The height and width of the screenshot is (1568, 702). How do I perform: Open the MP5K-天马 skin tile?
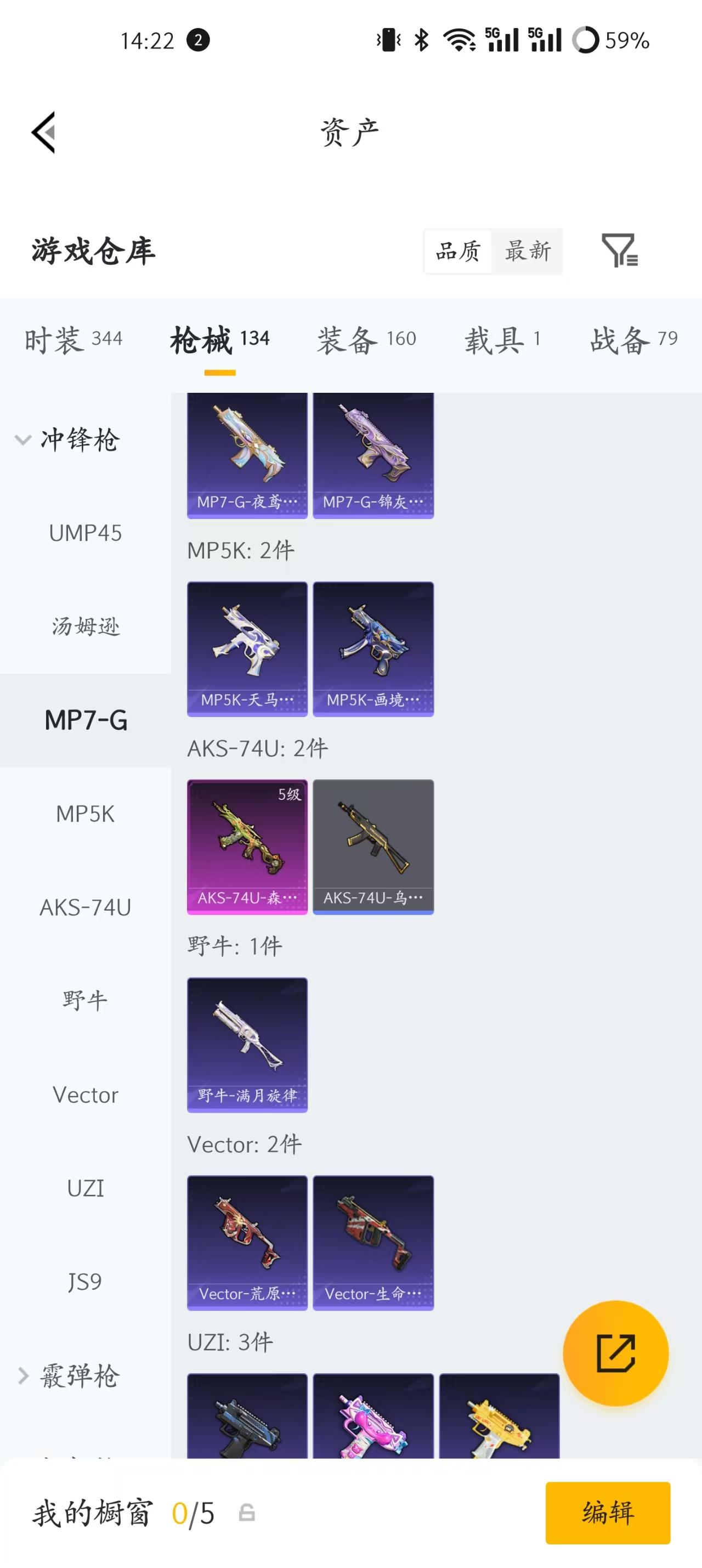pyautogui.click(x=247, y=649)
